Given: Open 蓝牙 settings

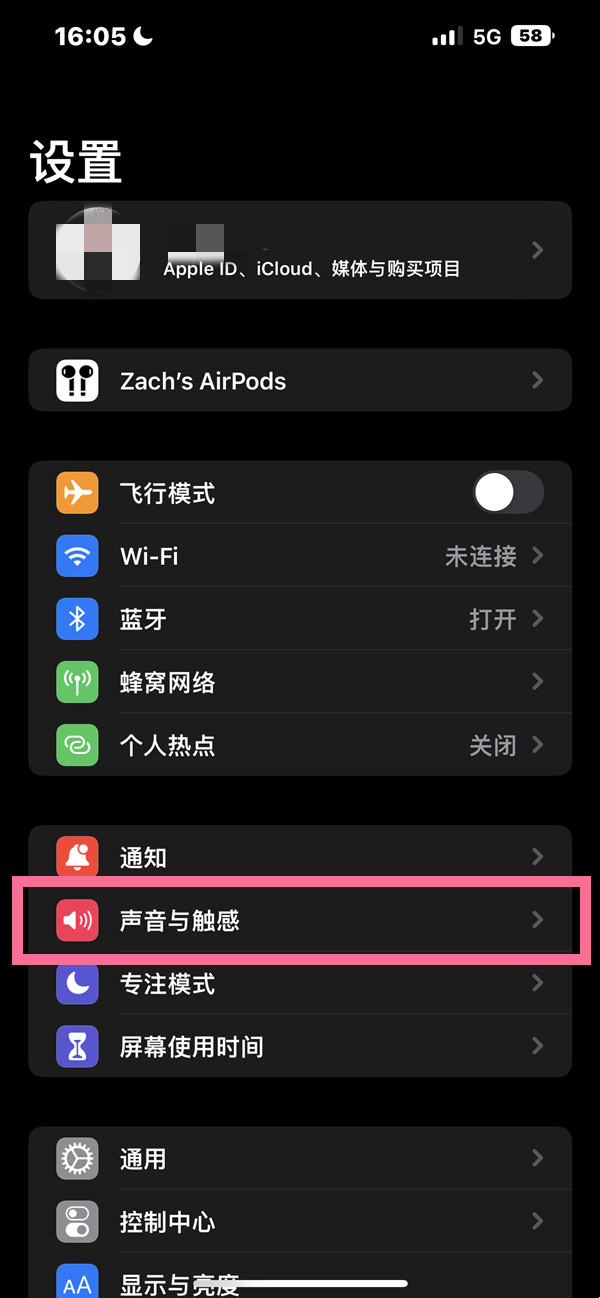Looking at the screenshot, I should click(300, 619).
